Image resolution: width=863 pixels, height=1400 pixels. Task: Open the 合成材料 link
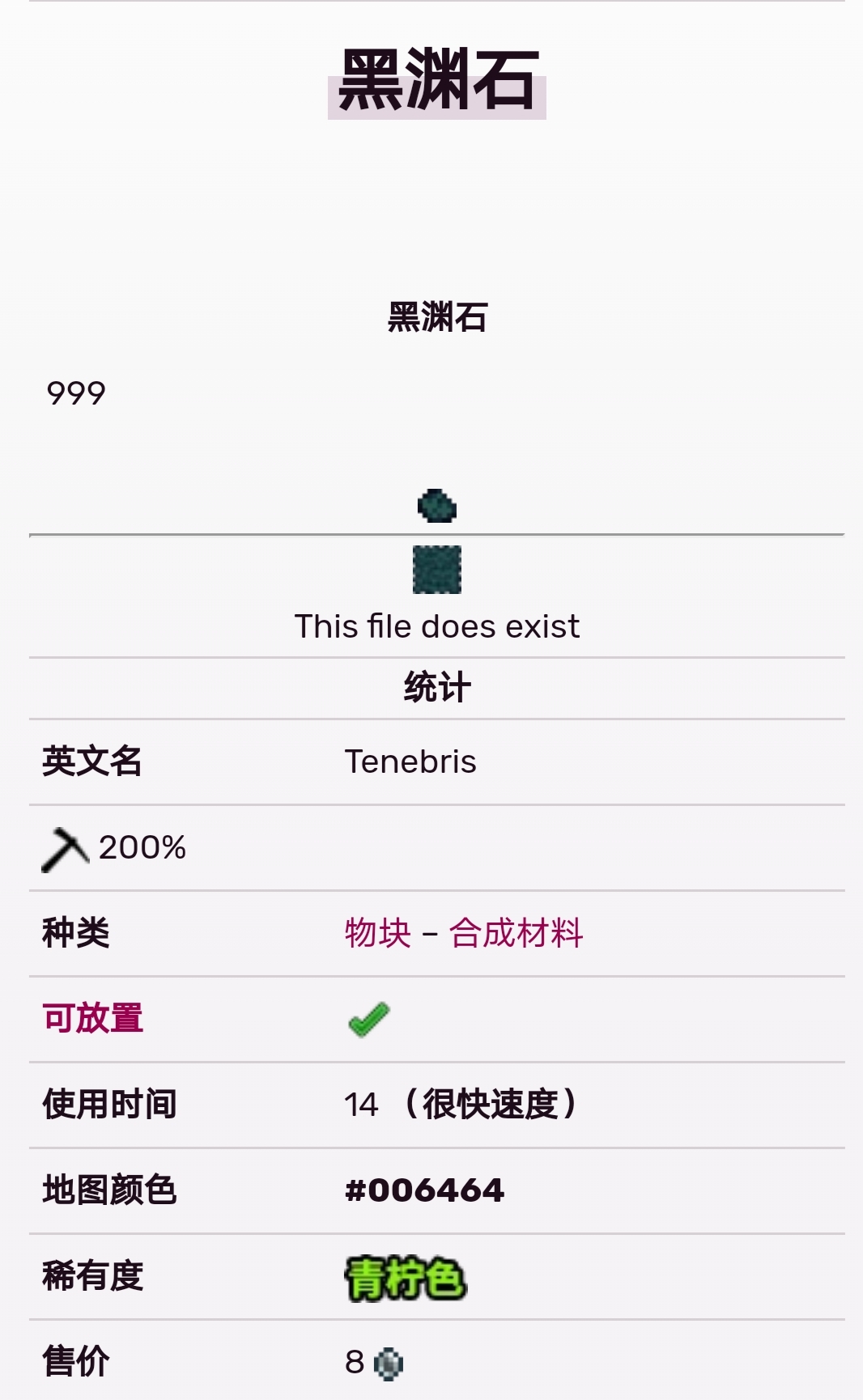point(516,933)
